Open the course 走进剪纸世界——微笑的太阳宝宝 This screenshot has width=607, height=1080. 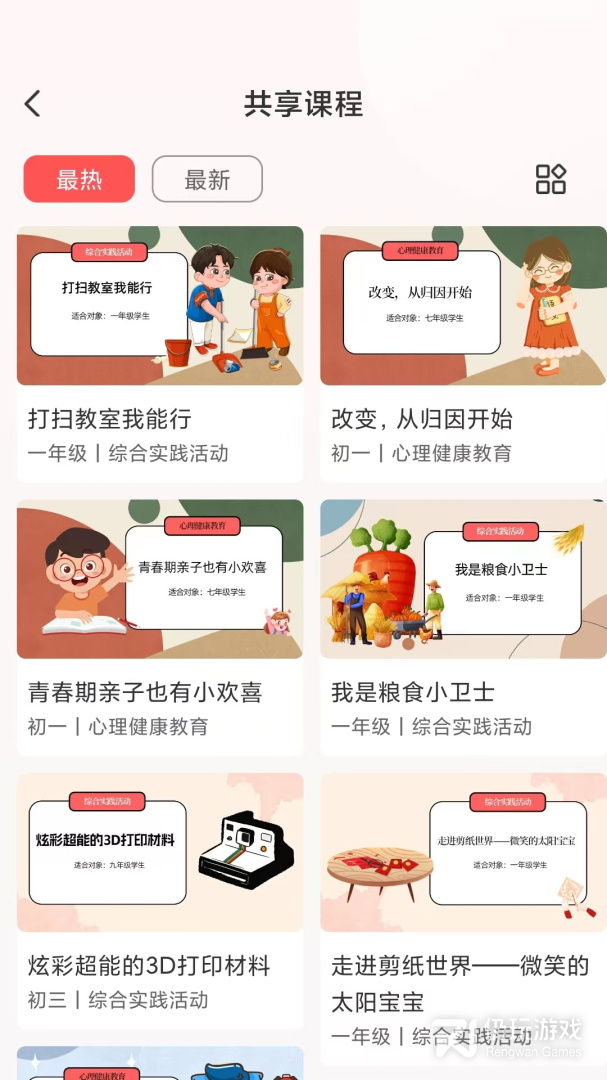point(464,918)
